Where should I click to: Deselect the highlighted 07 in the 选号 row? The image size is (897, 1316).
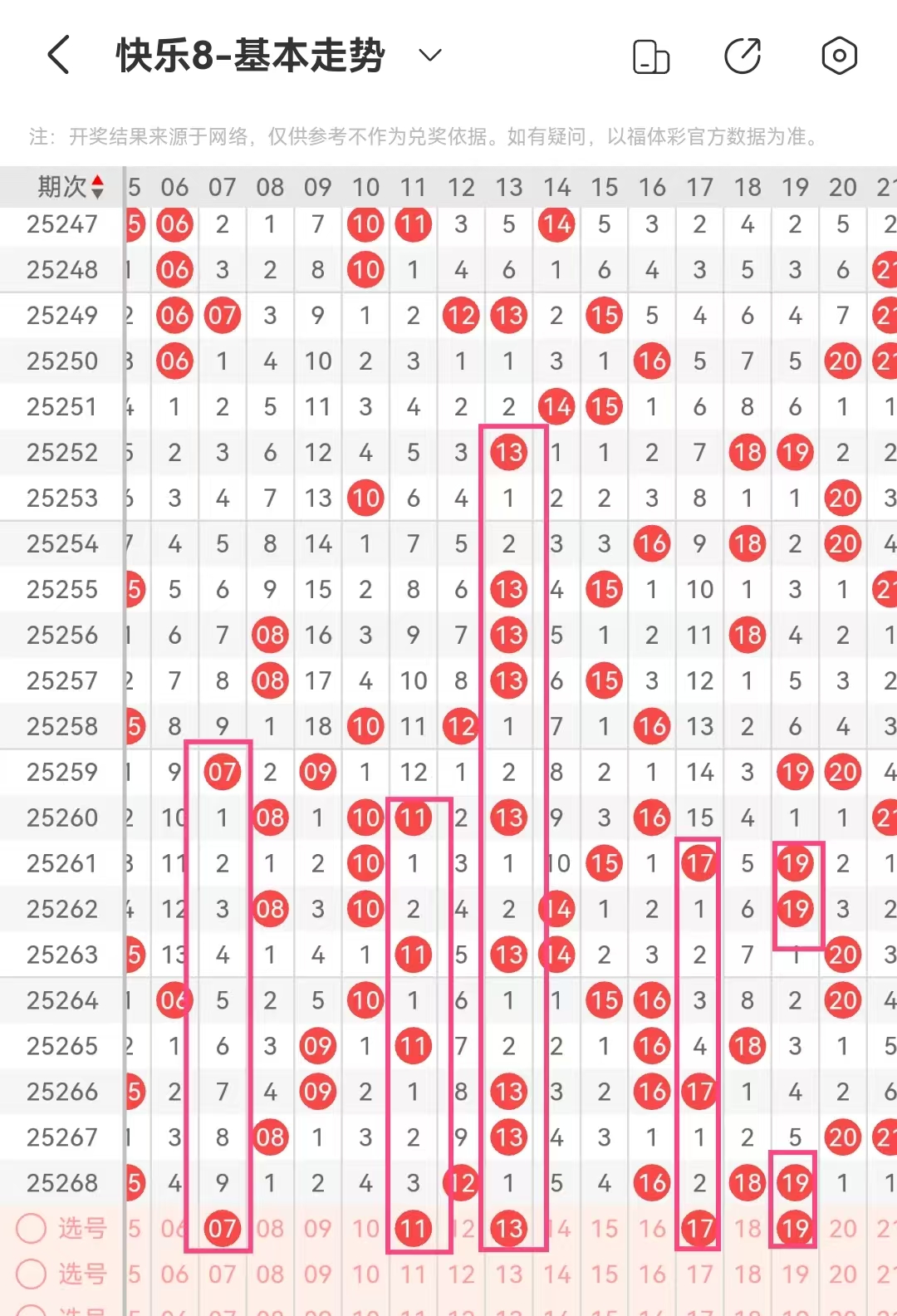click(x=222, y=1228)
